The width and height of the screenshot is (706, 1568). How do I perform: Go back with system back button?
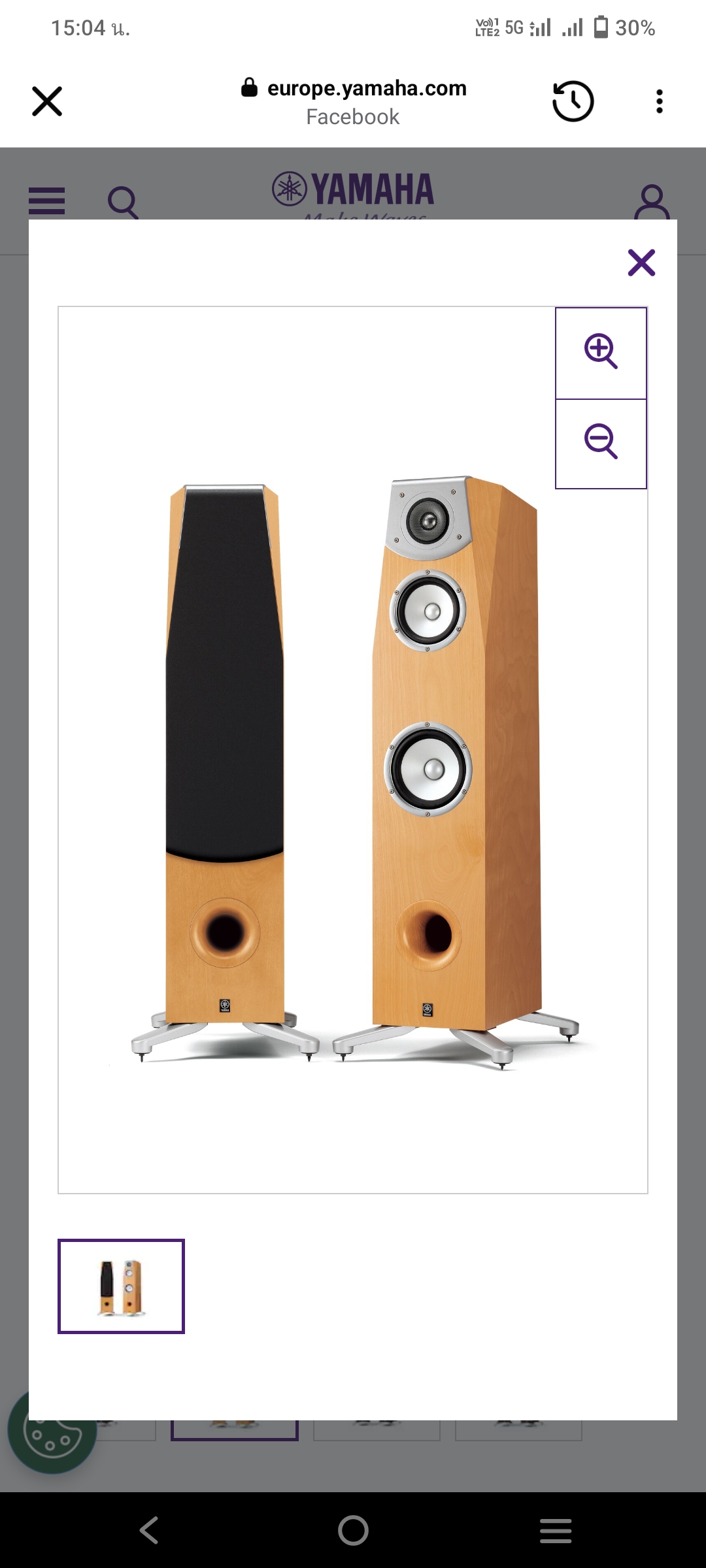pyautogui.click(x=149, y=1530)
